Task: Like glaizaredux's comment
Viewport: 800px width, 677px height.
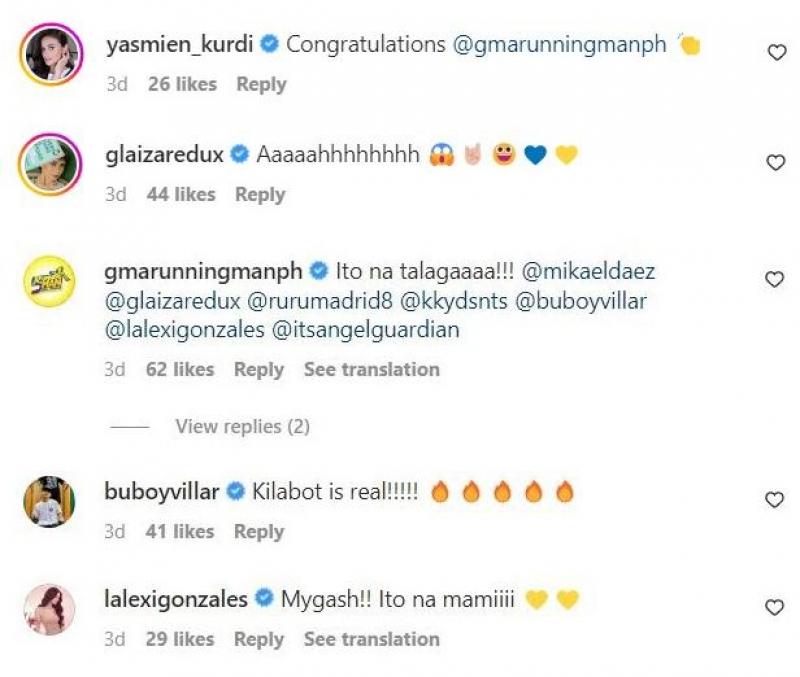Action: [x=776, y=163]
